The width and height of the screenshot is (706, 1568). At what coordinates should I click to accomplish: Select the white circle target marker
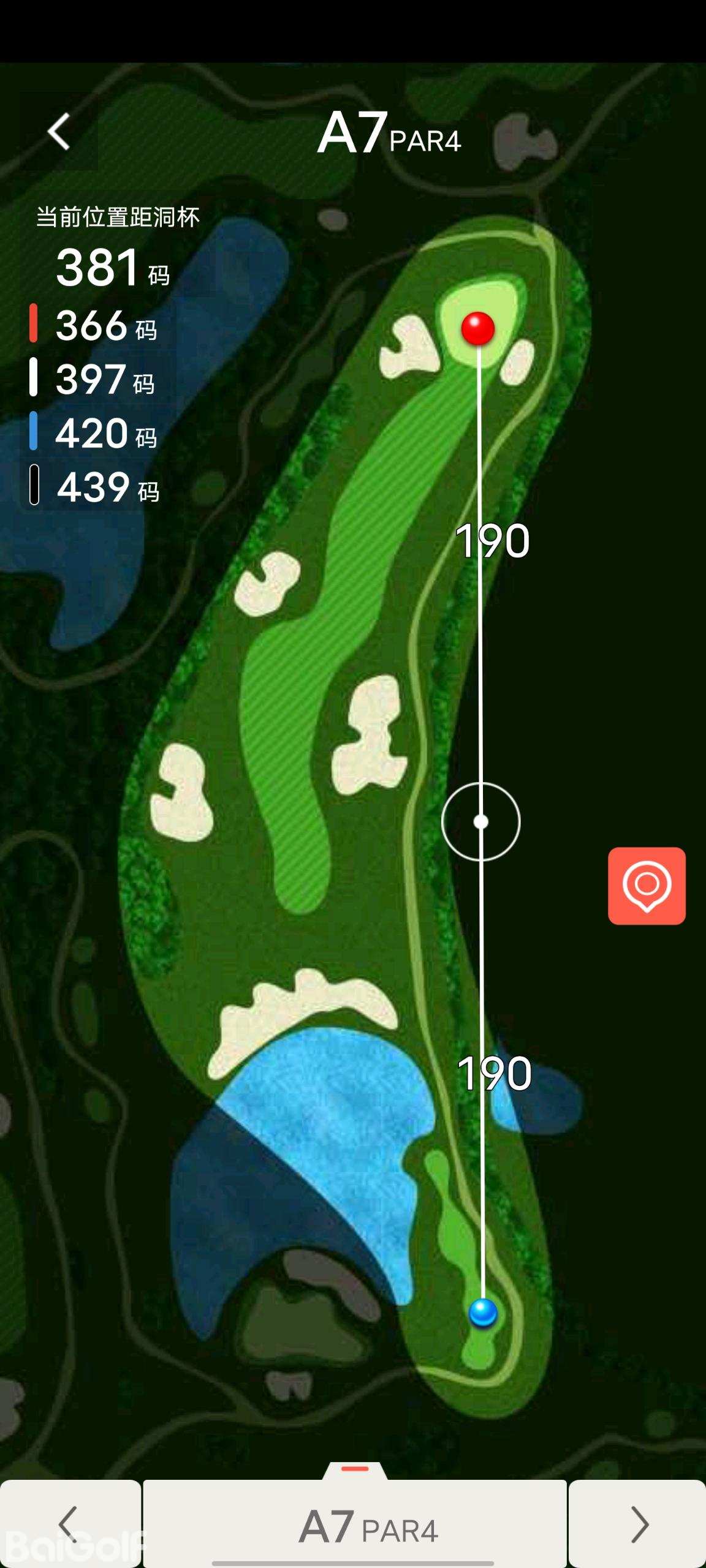(481, 821)
